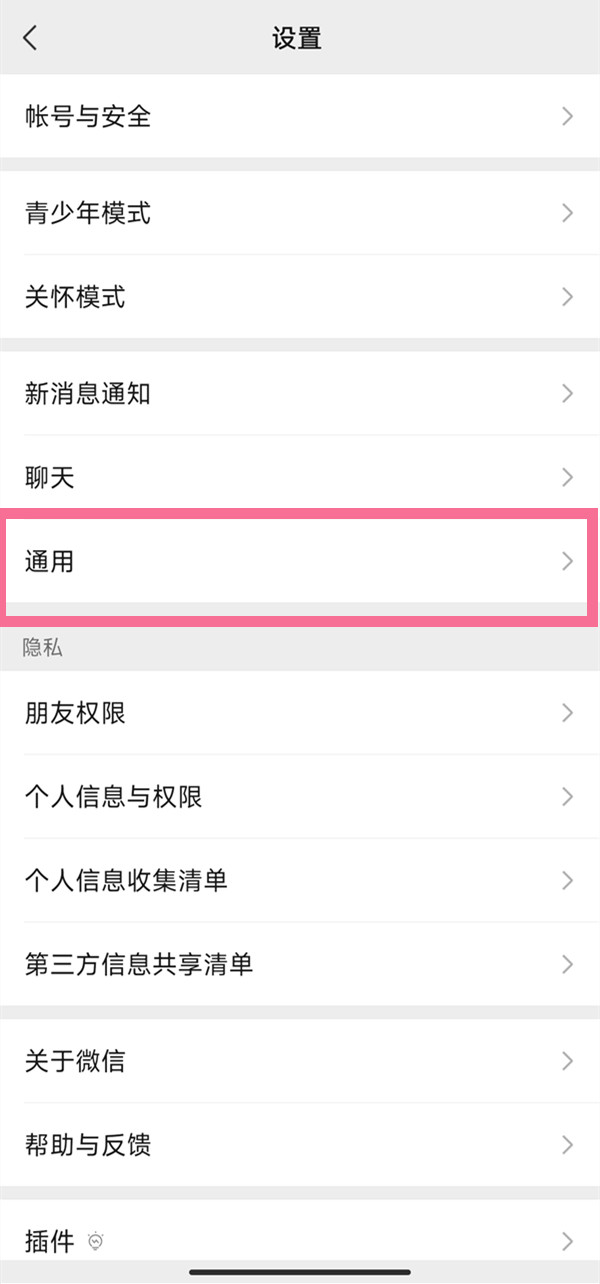Open 青少年模式
This screenshot has width=600, height=1284.
pos(300,212)
